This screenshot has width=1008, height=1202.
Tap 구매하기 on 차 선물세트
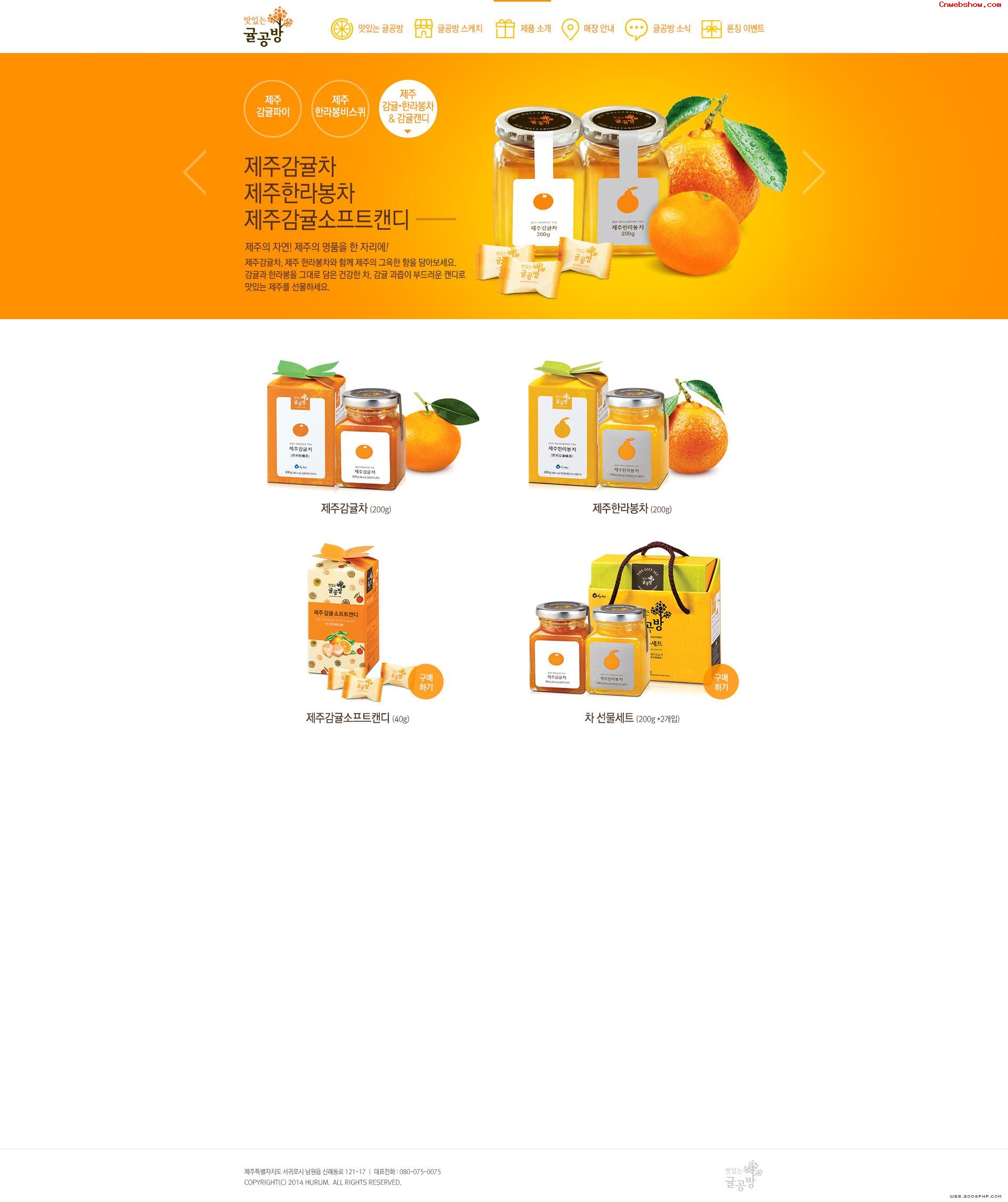pyautogui.click(x=721, y=681)
